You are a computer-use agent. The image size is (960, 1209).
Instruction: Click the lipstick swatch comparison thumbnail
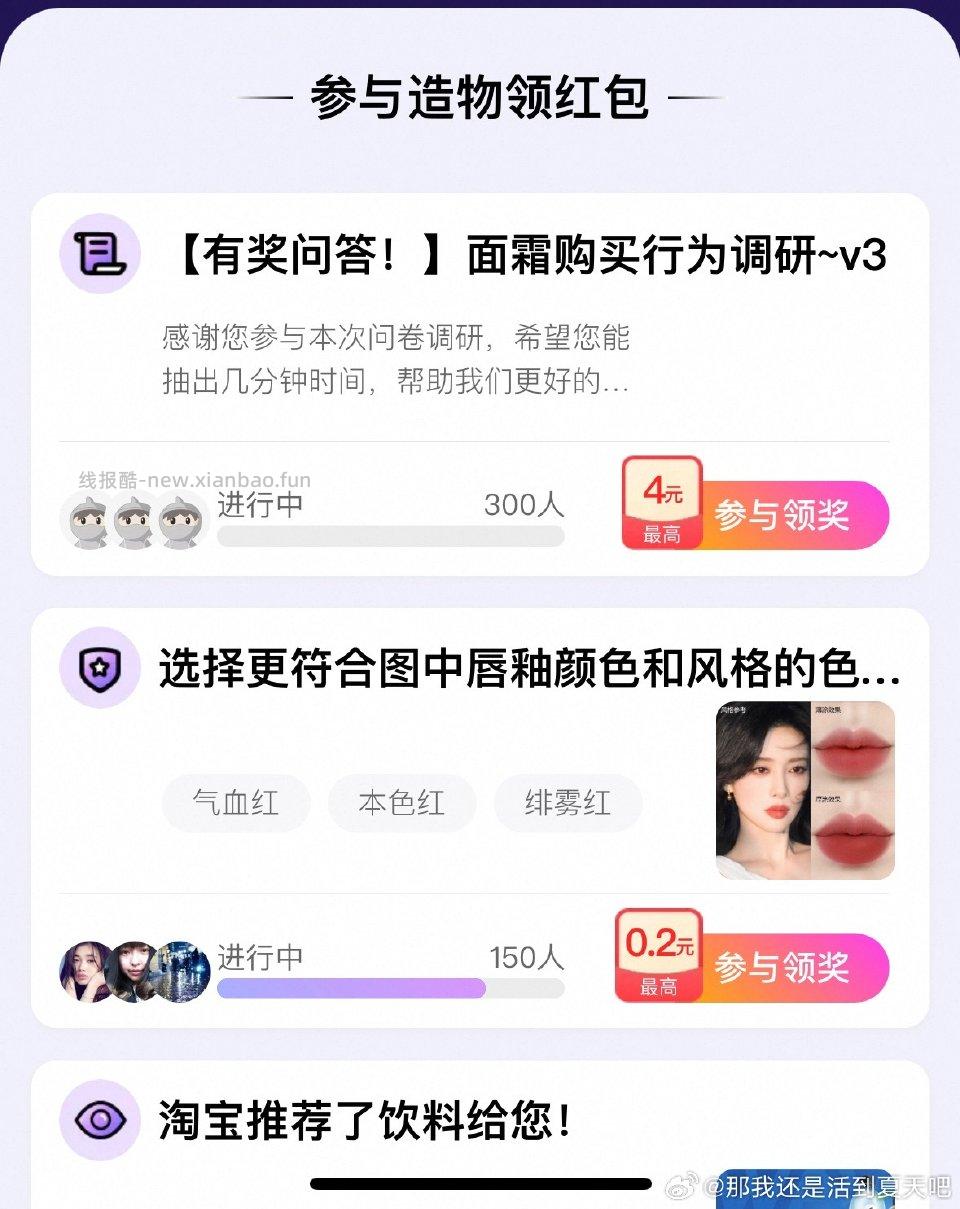point(803,791)
